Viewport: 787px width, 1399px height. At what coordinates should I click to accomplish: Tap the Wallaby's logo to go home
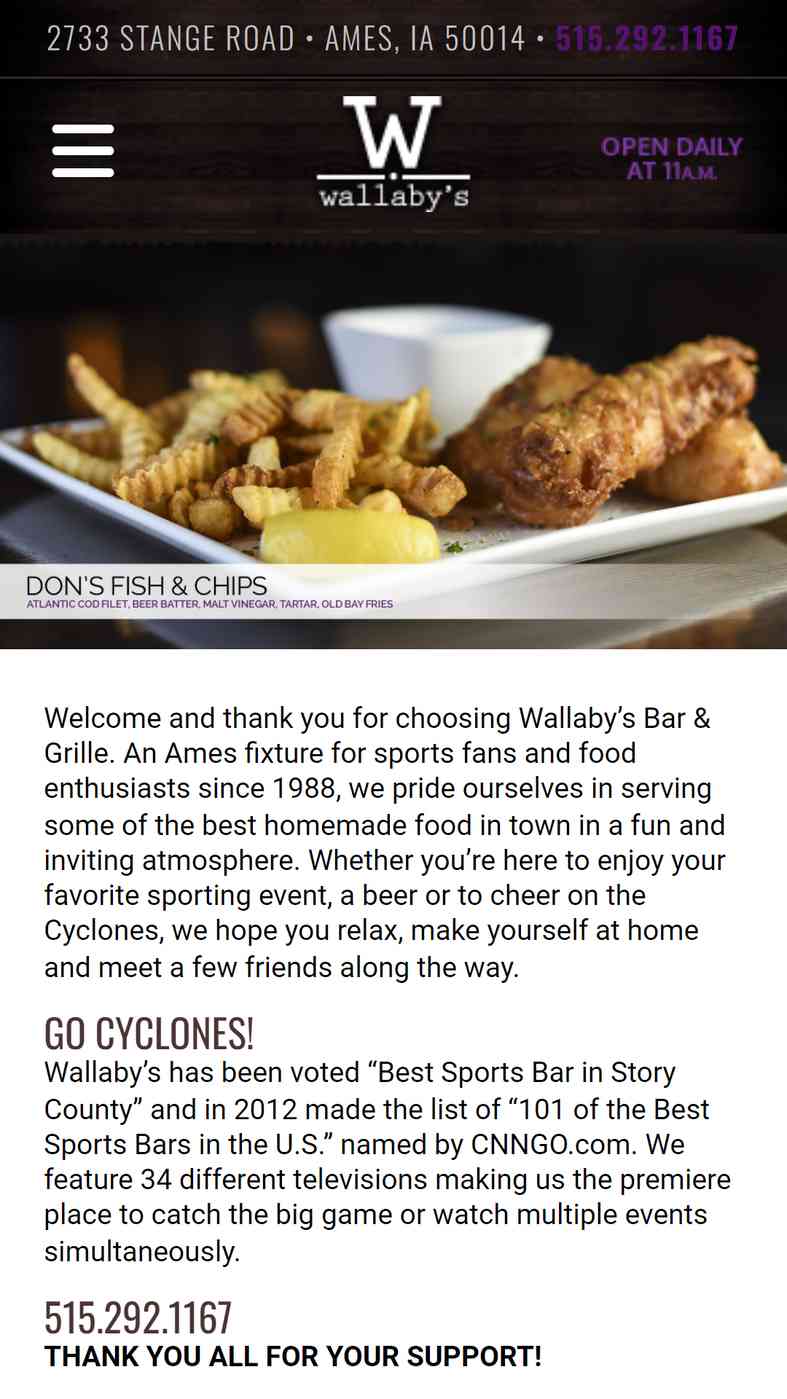393,152
